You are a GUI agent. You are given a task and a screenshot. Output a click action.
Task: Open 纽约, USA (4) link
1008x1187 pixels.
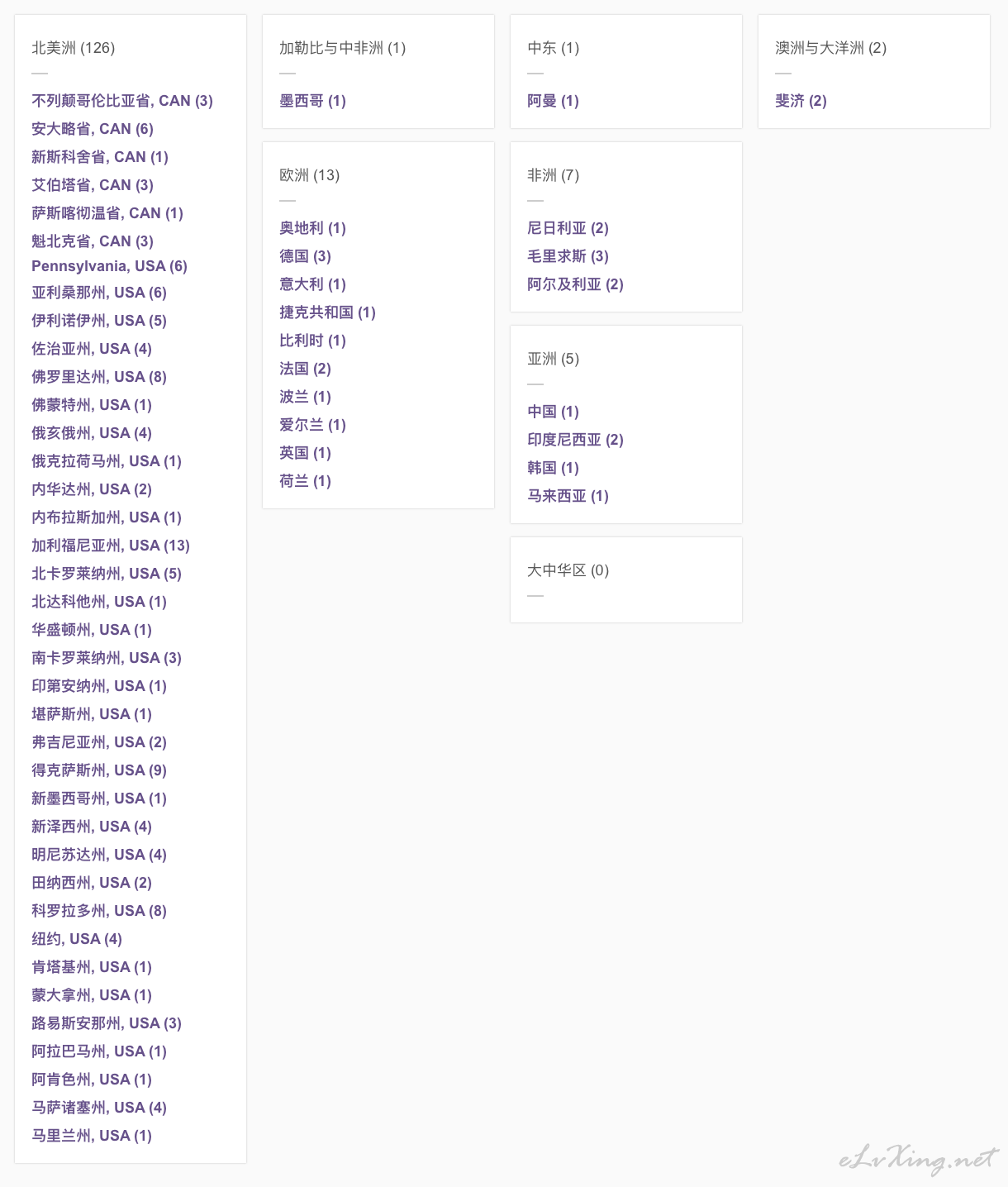pos(76,939)
